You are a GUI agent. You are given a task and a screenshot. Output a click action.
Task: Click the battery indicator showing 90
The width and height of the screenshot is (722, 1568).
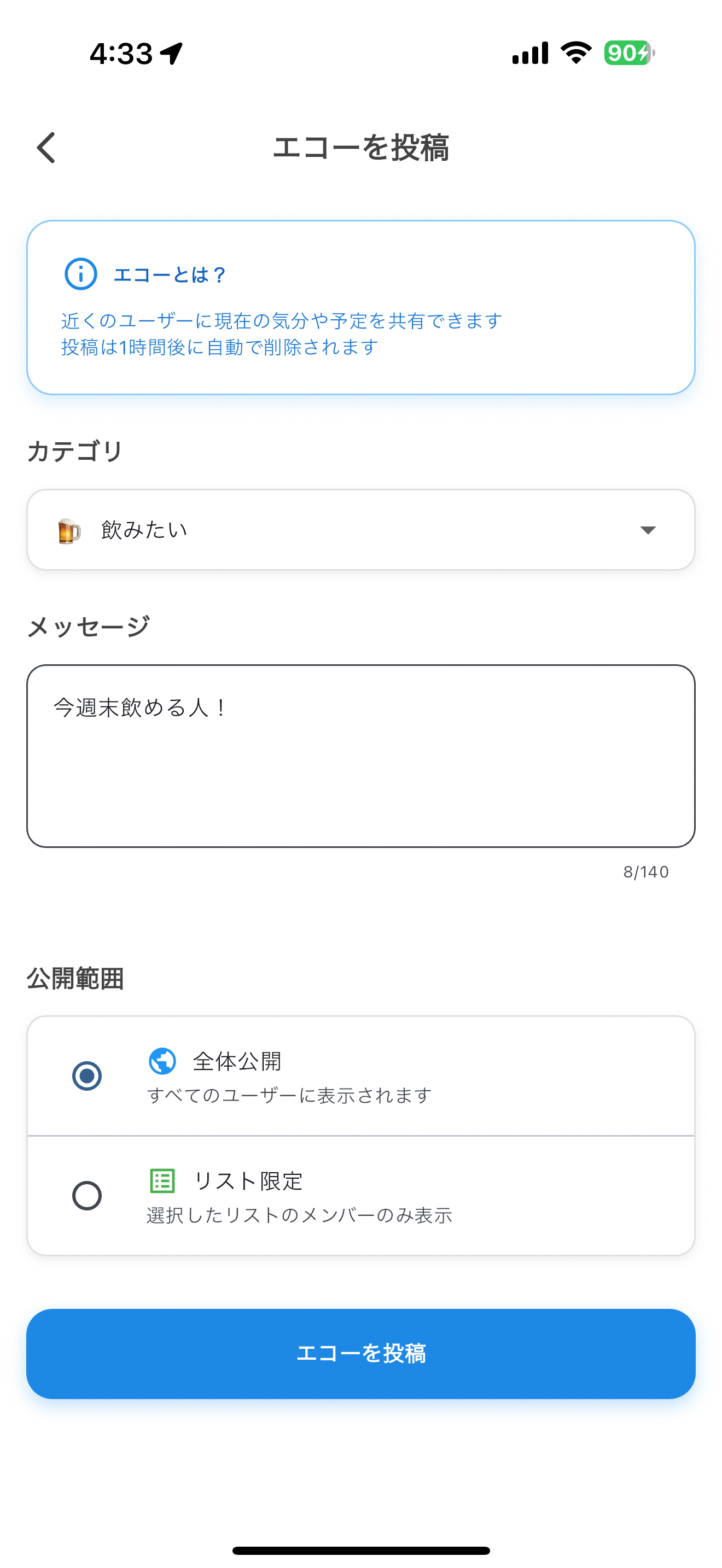point(629,54)
